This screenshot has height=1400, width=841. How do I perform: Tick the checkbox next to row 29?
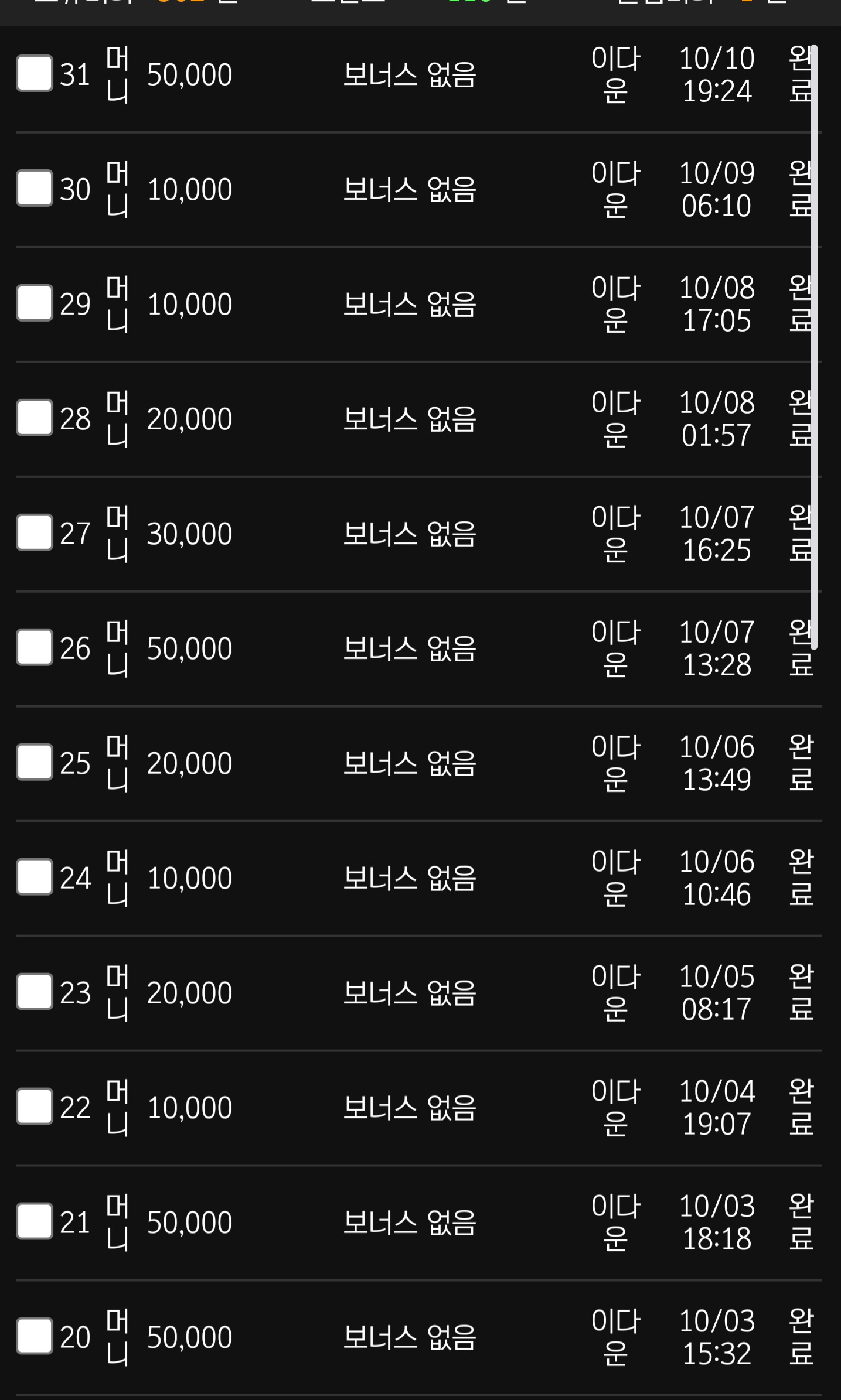click(x=35, y=303)
